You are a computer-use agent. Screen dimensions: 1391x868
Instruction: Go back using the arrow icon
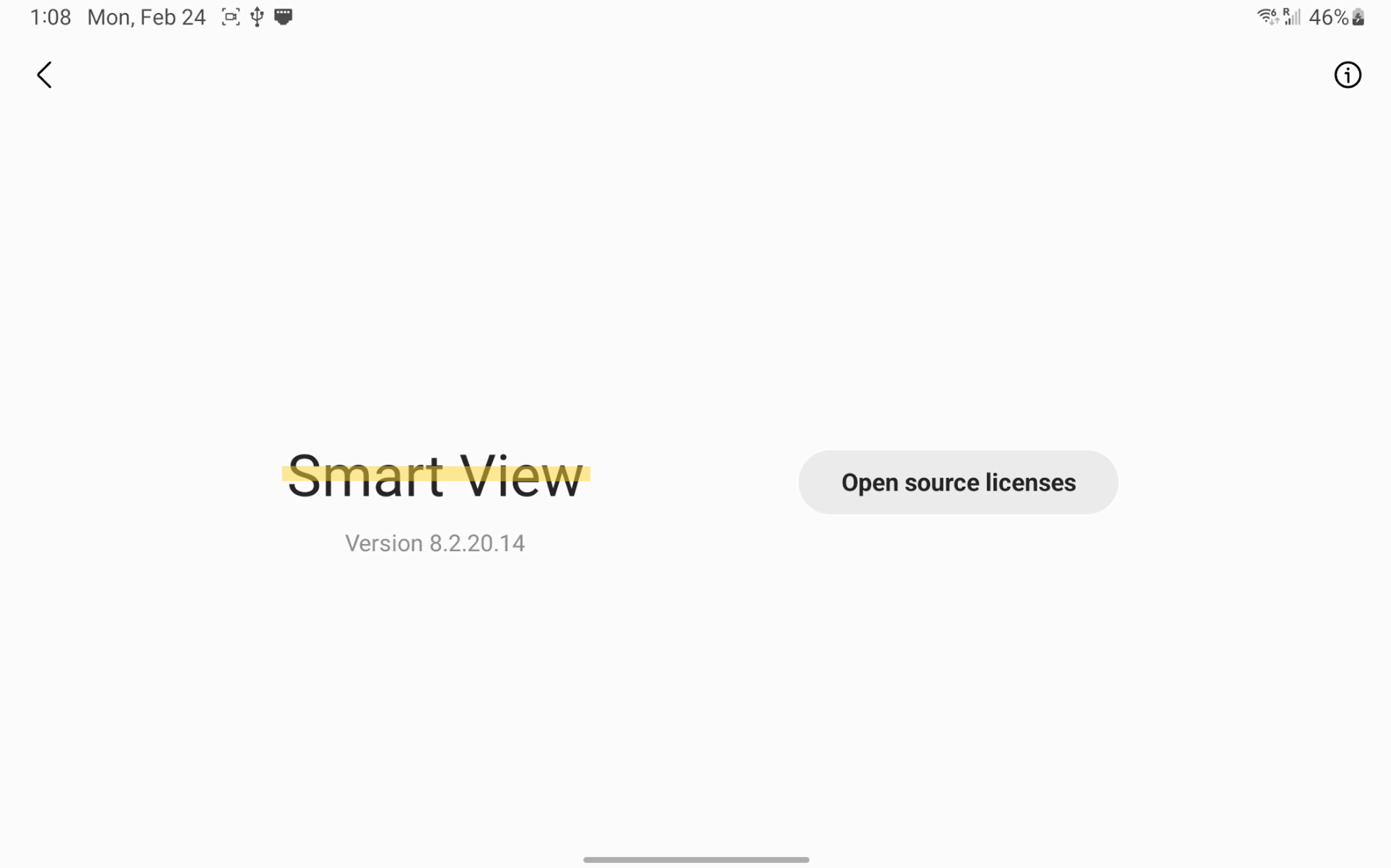[45, 75]
